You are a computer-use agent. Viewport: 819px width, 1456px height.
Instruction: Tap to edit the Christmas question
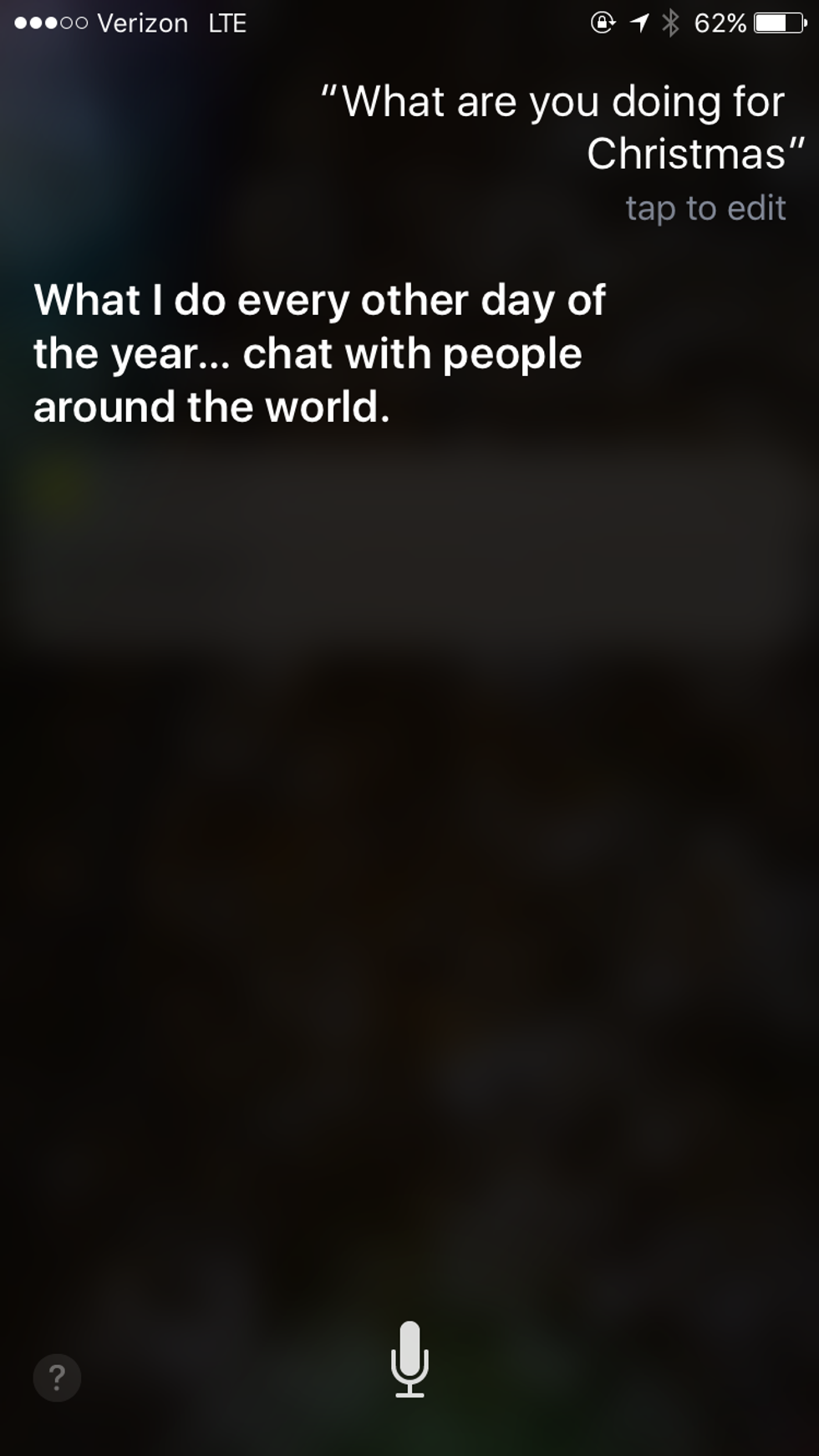(x=705, y=208)
